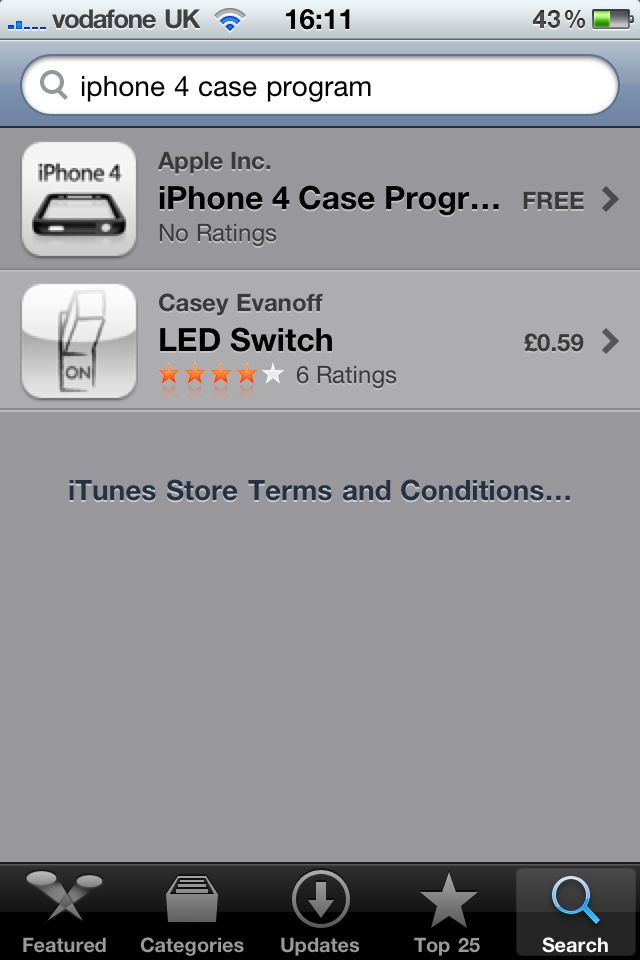Image resolution: width=640 pixels, height=960 pixels.
Task: Open the Top 25 tab
Action: pos(447,912)
